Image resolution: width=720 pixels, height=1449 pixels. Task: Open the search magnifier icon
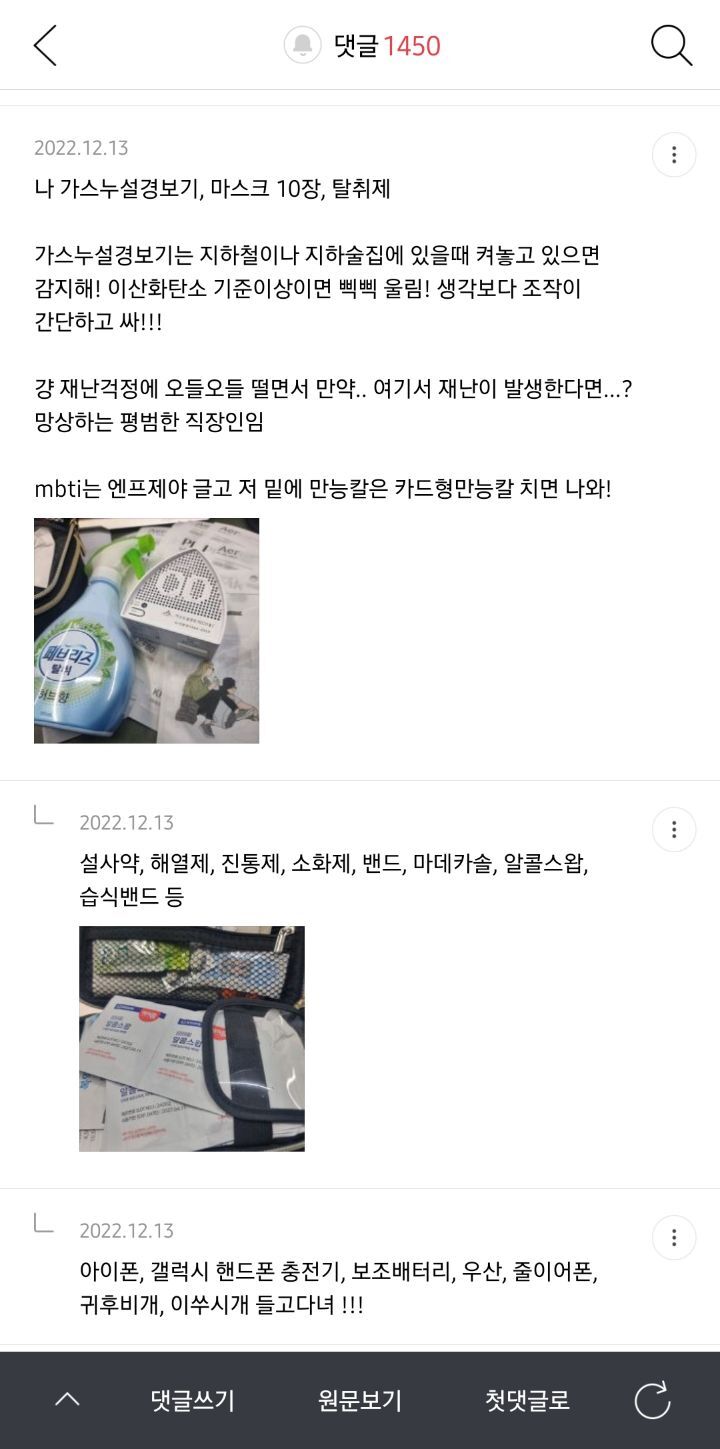click(x=671, y=46)
